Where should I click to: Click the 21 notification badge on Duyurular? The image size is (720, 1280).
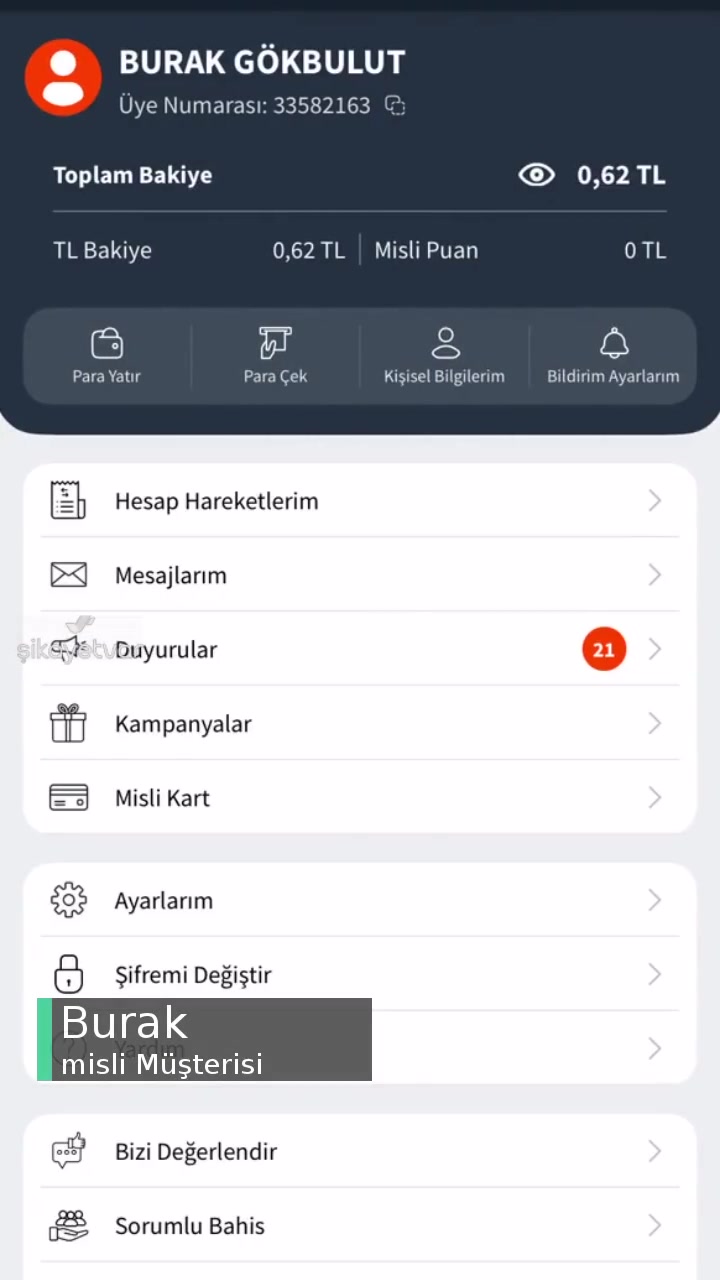coord(604,649)
